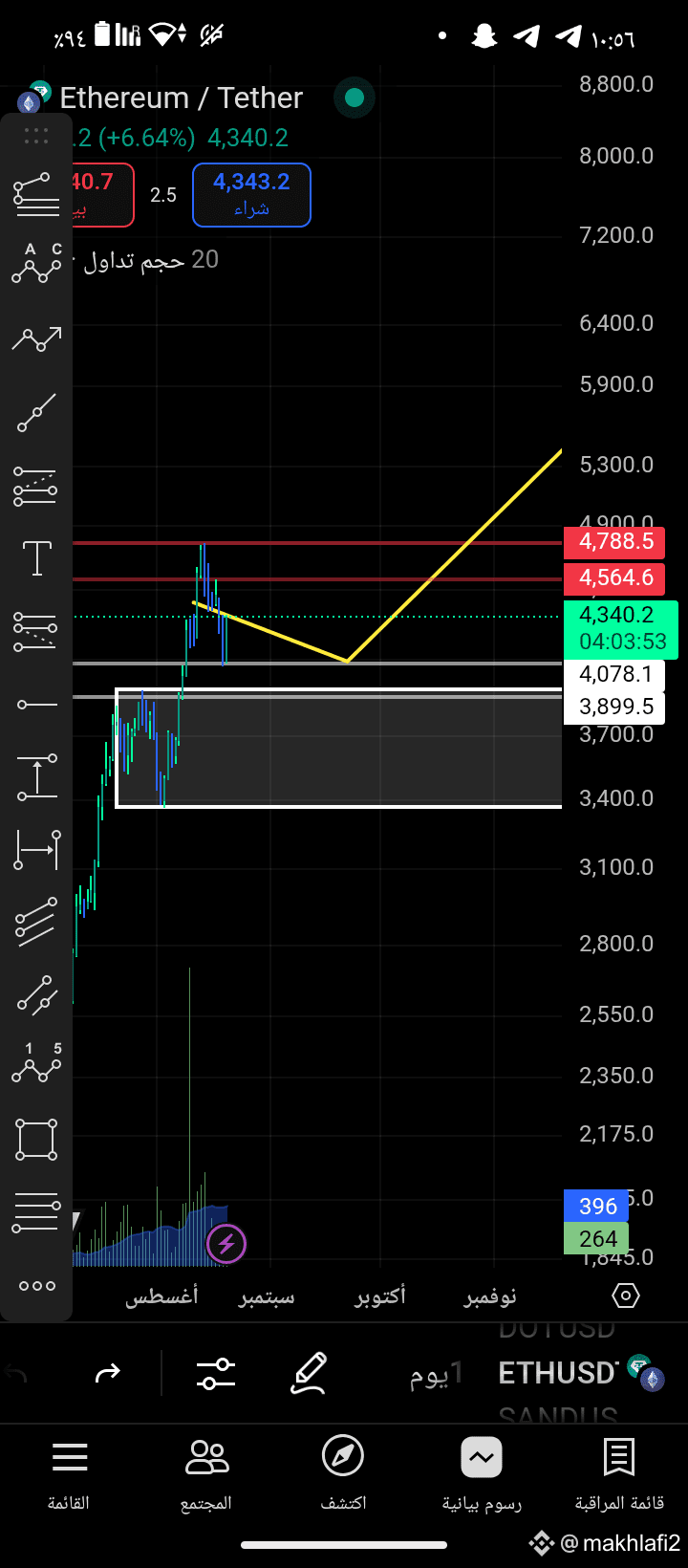Select the text annotation tool
The height and width of the screenshot is (1568, 688).
pos(36,557)
